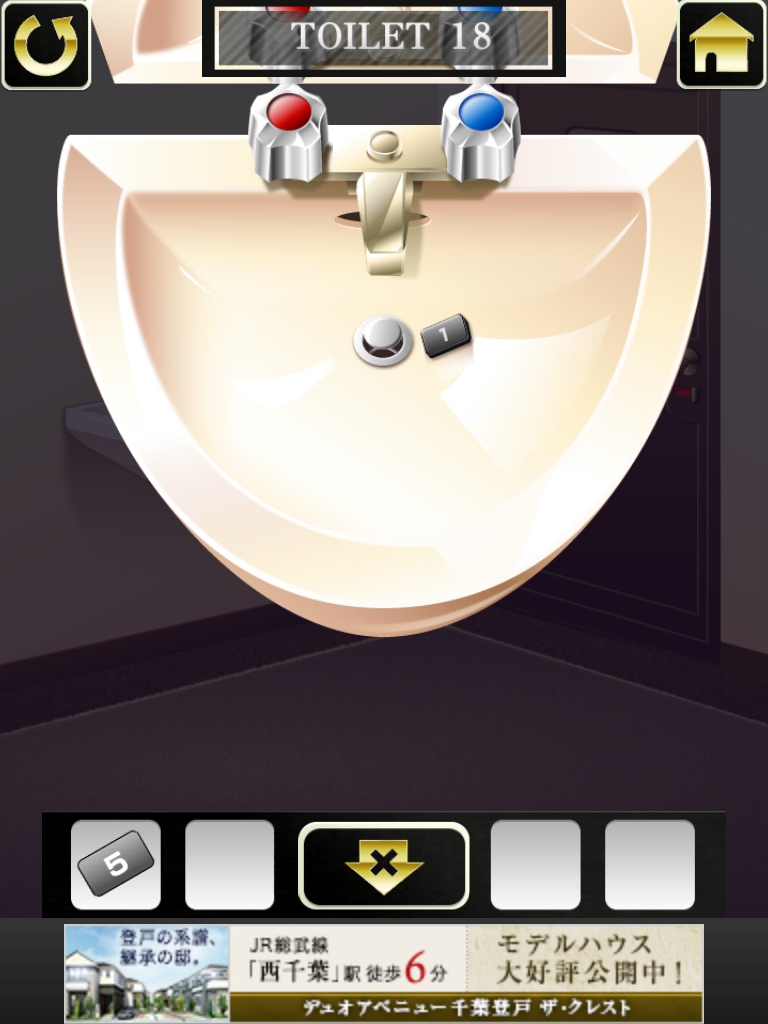Screen dimensions: 768x1024
Task: Tap the faucet spout
Action: click(383, 225)
